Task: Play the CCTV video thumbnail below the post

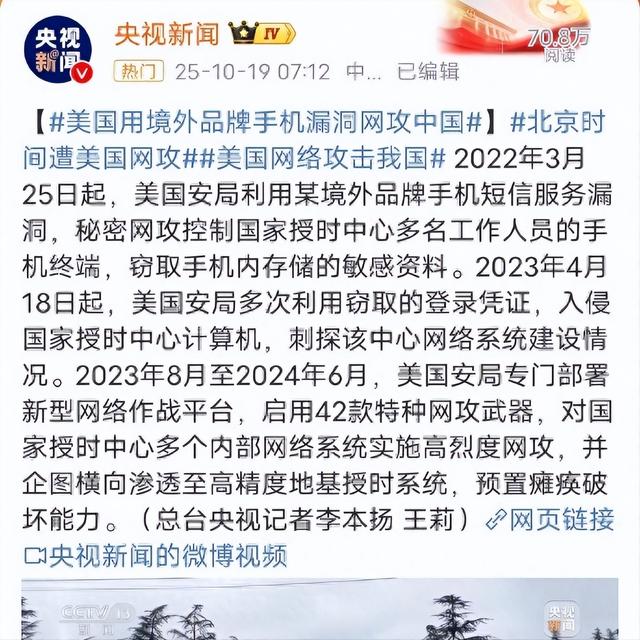Action: click(x=320, y=609)
